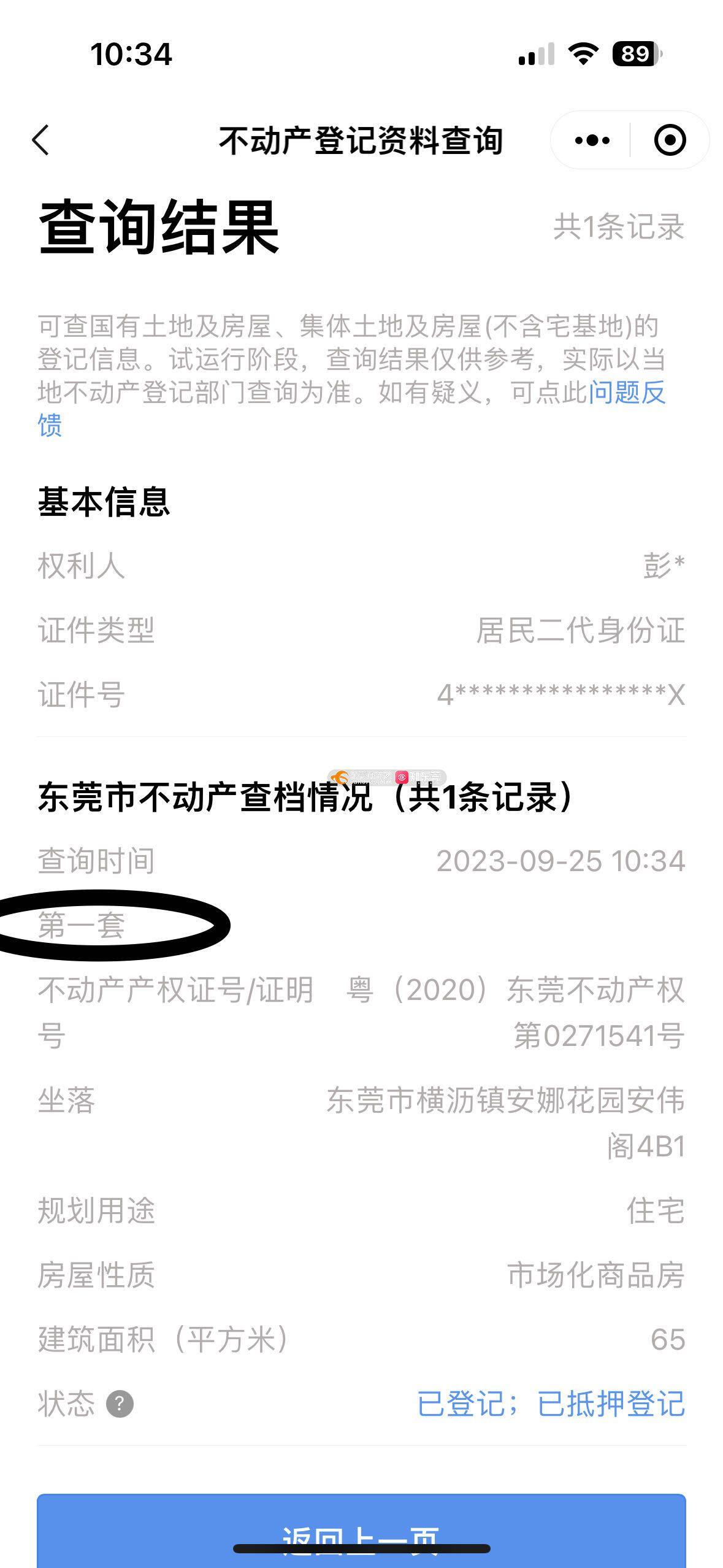Open the mini program more menu
This screenshot has height=1568, width=723.
[x=592, y=140]
